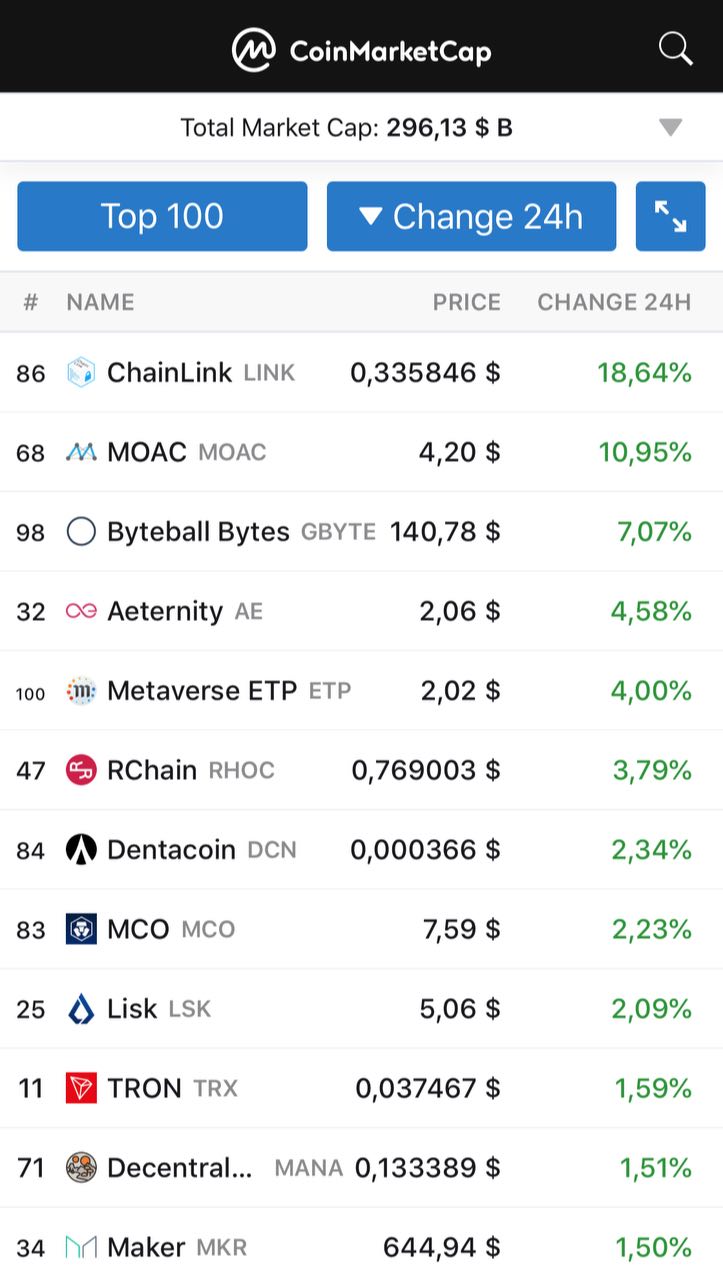
Task: Tap the Top 100 button
Action: click(x=162, y=216)
